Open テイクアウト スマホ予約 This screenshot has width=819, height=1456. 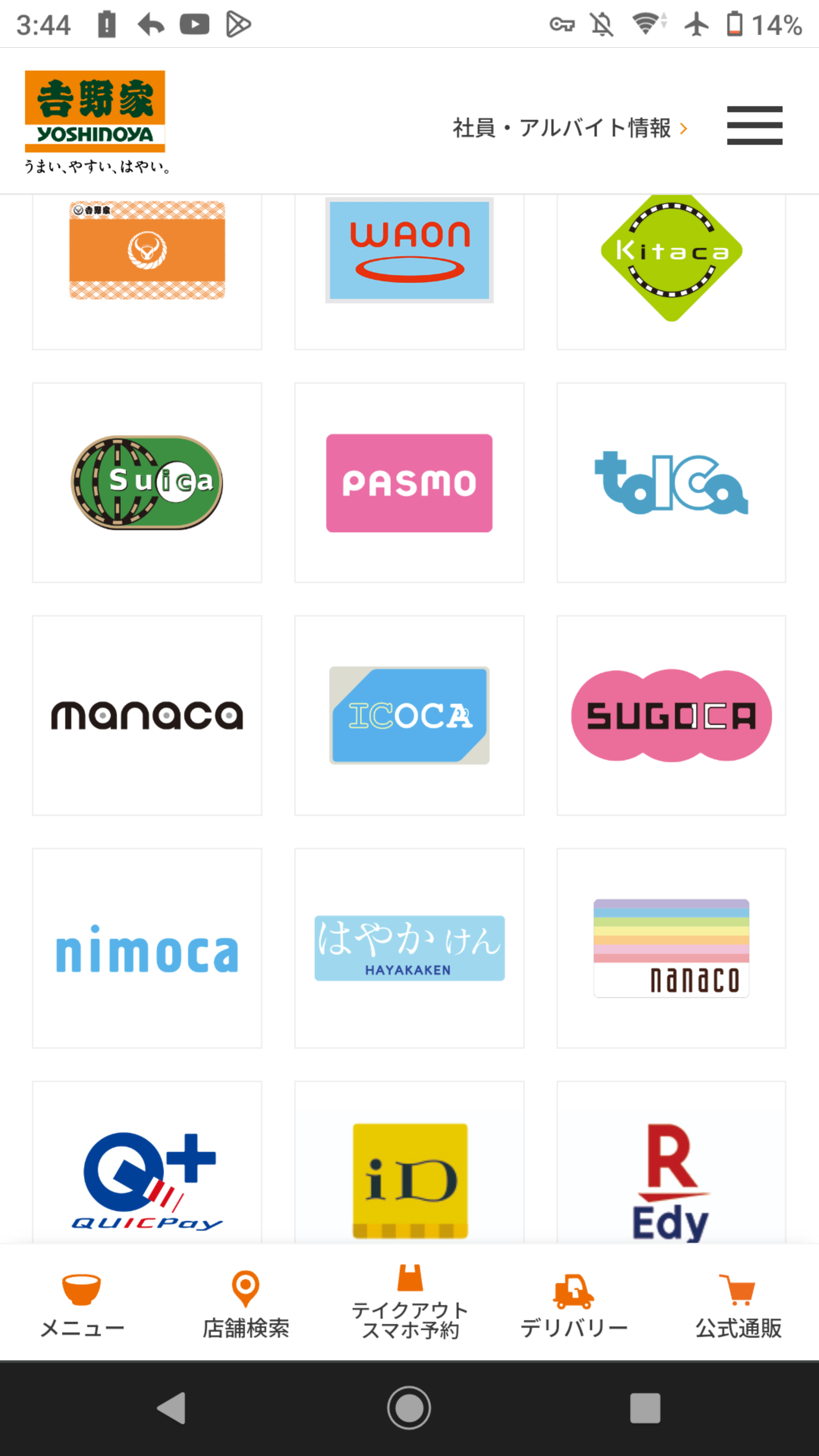click(410, 1304)
